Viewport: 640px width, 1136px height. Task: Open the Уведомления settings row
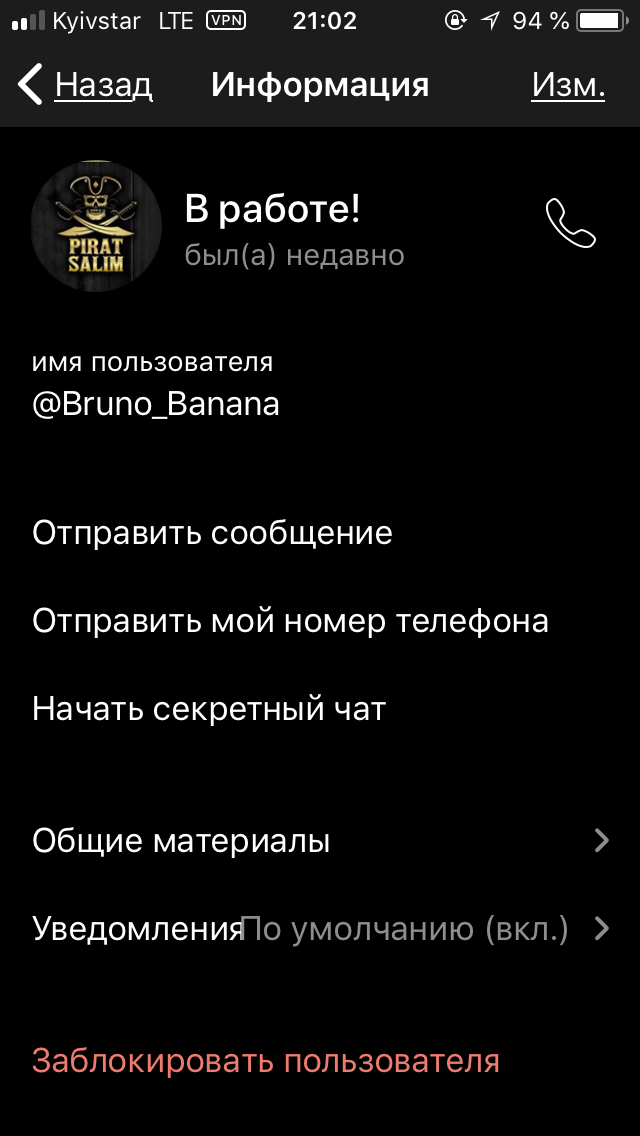coord(320,929)
